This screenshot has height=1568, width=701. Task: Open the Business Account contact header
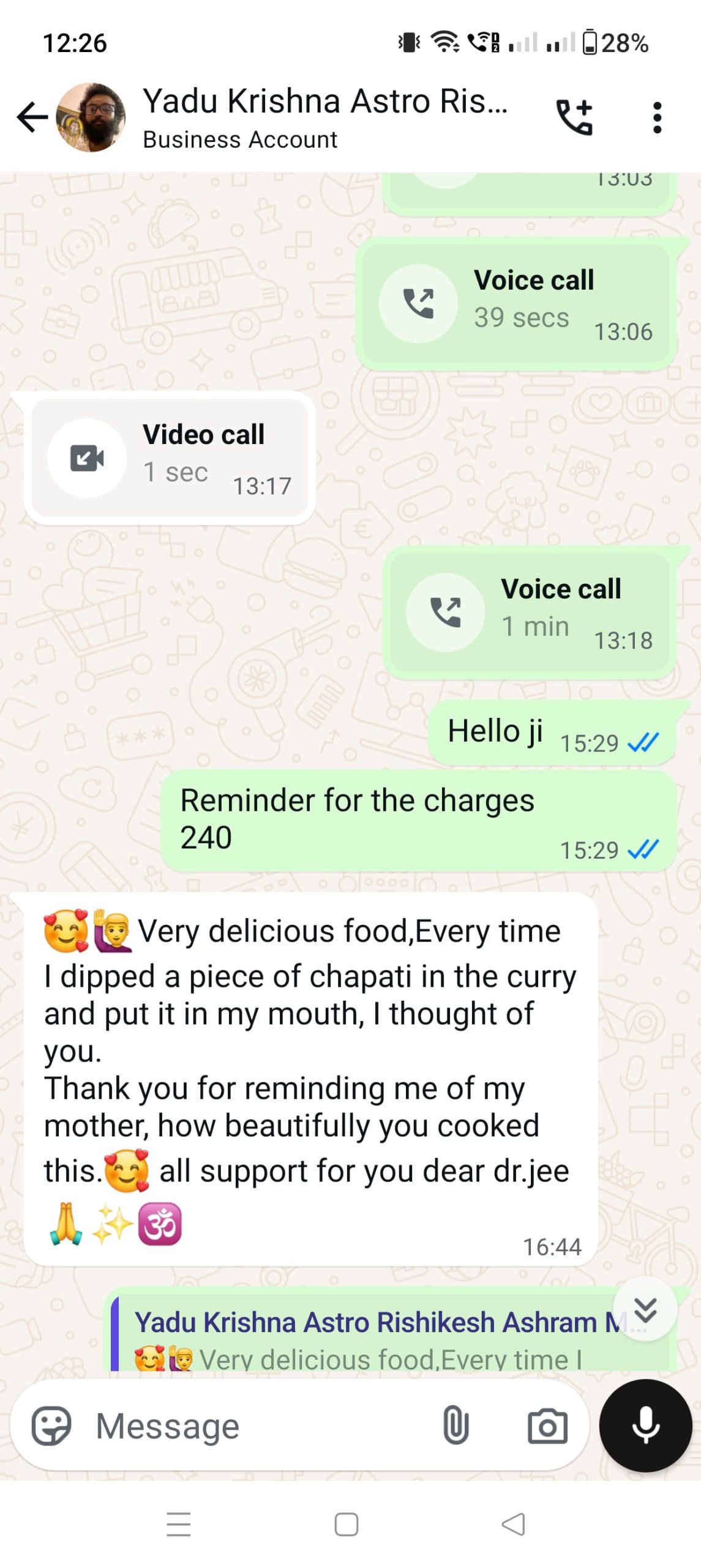[239, 140]
